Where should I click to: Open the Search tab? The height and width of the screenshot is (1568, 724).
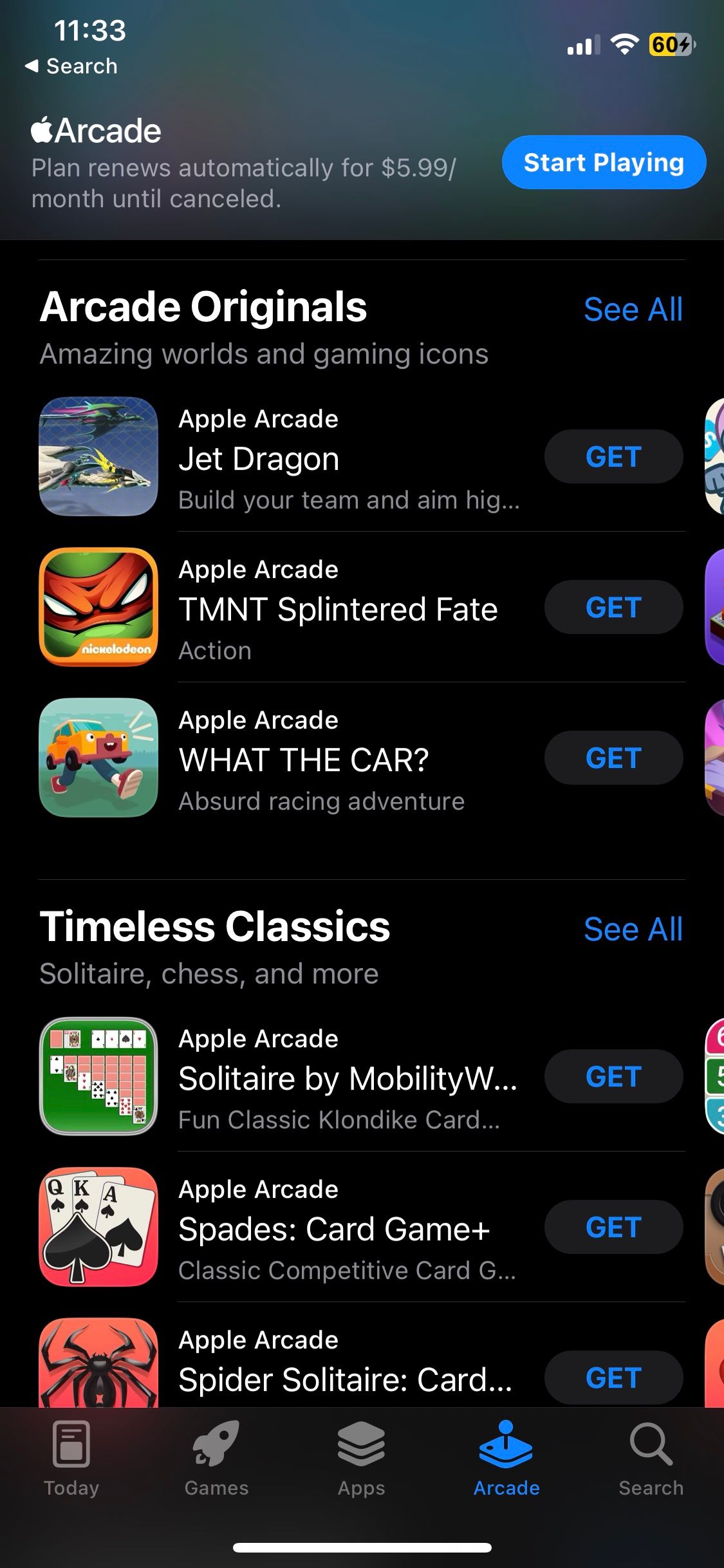coord(651,1460)
